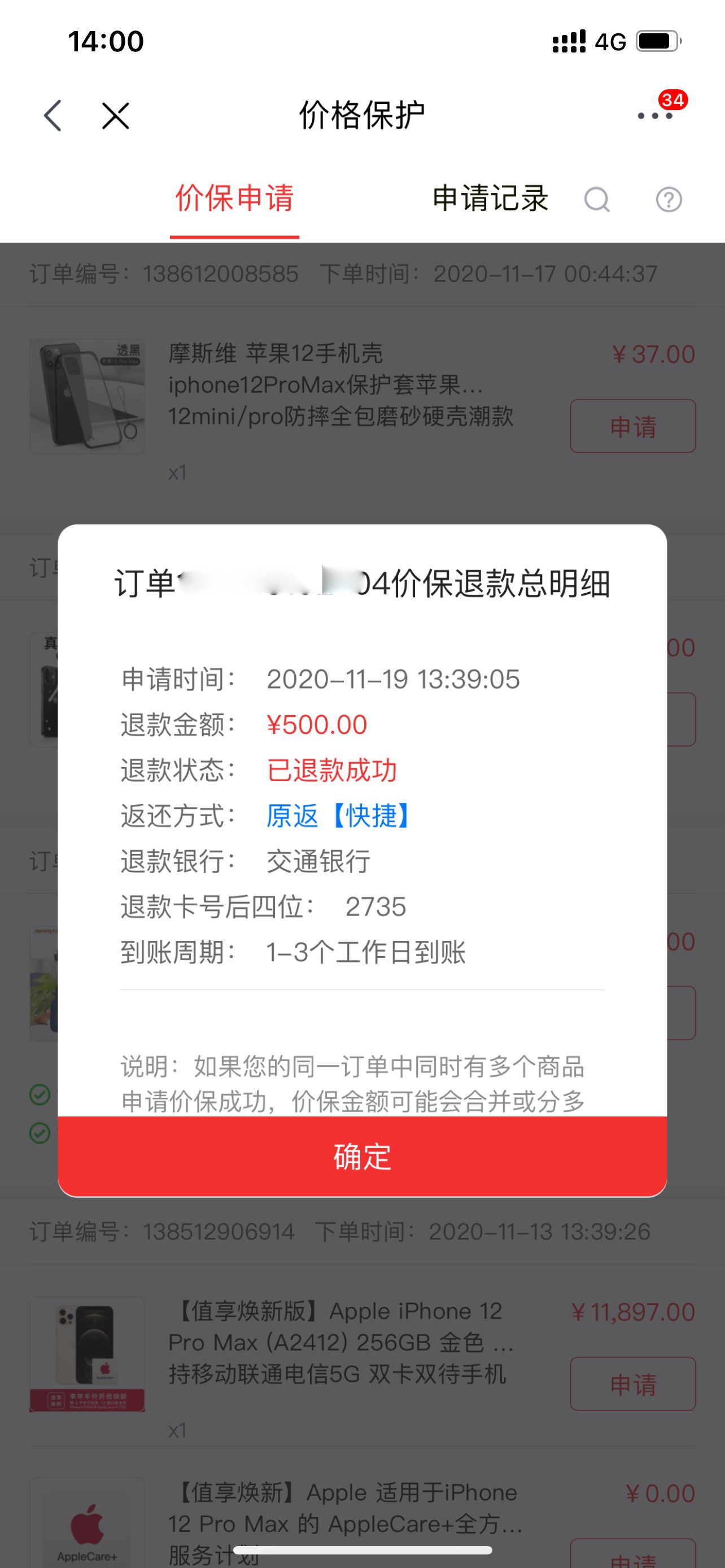This screenshot has width=725, height=1568.
Task: Confirm the refund dialog with 确定
Action: (x=362, y=1156)
